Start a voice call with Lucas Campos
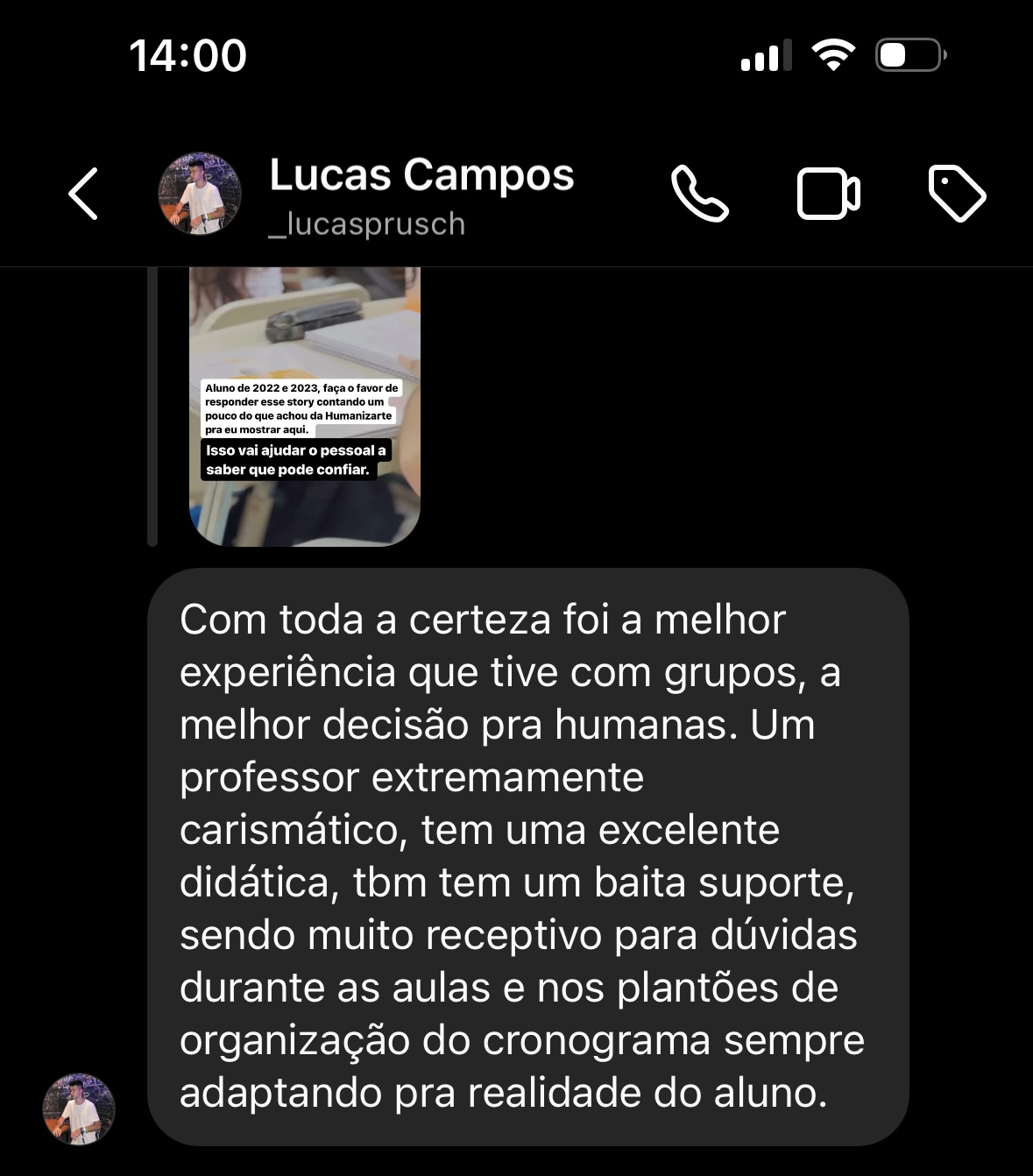 pos(699,194)
